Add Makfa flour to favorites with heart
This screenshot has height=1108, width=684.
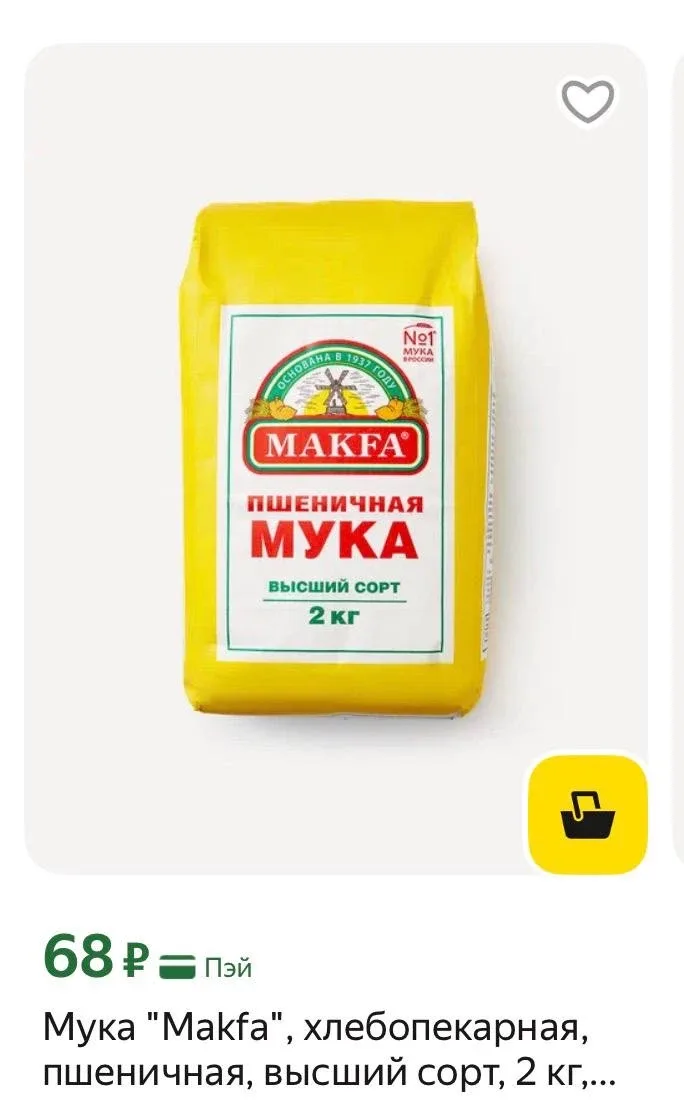click(587, 100)
